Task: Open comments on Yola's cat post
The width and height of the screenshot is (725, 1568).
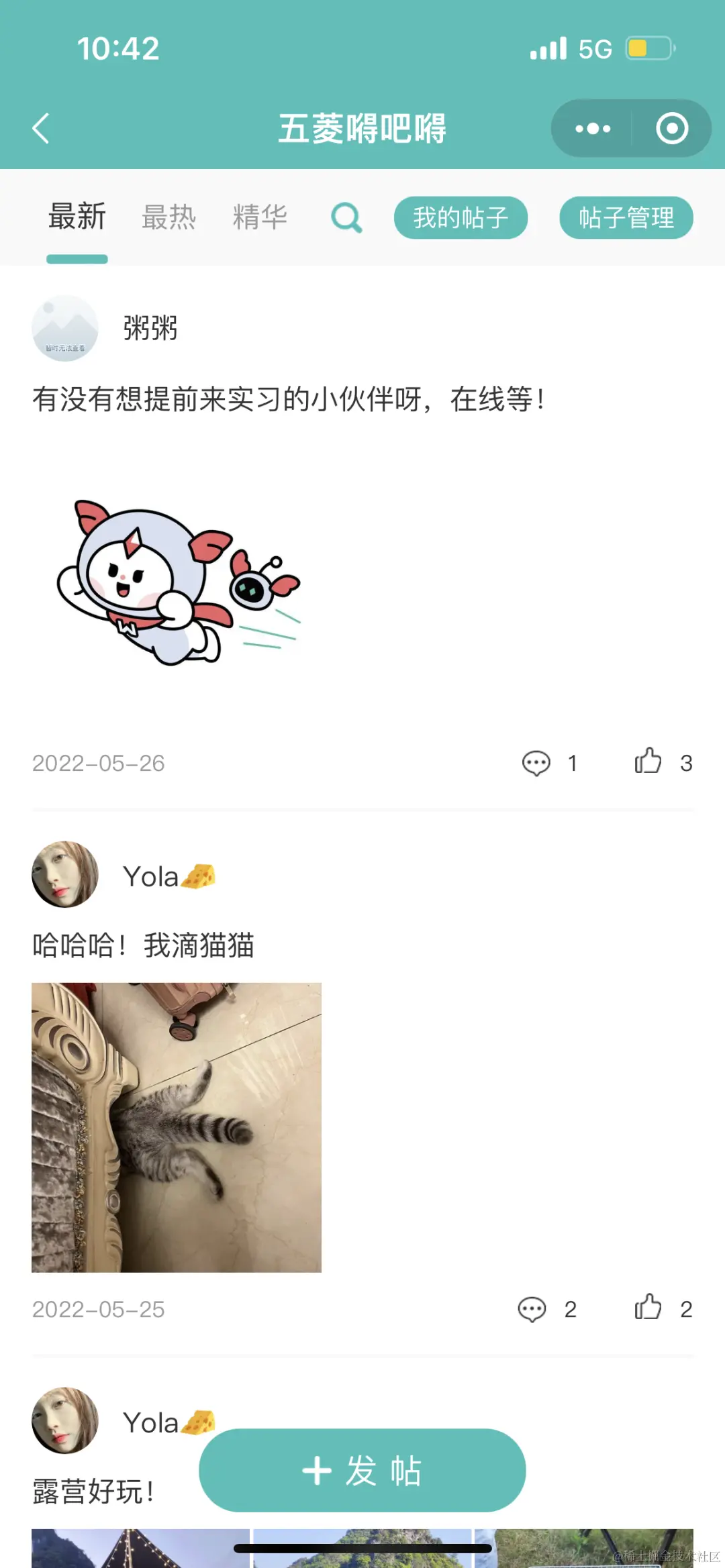Action: coord(532,1308)
